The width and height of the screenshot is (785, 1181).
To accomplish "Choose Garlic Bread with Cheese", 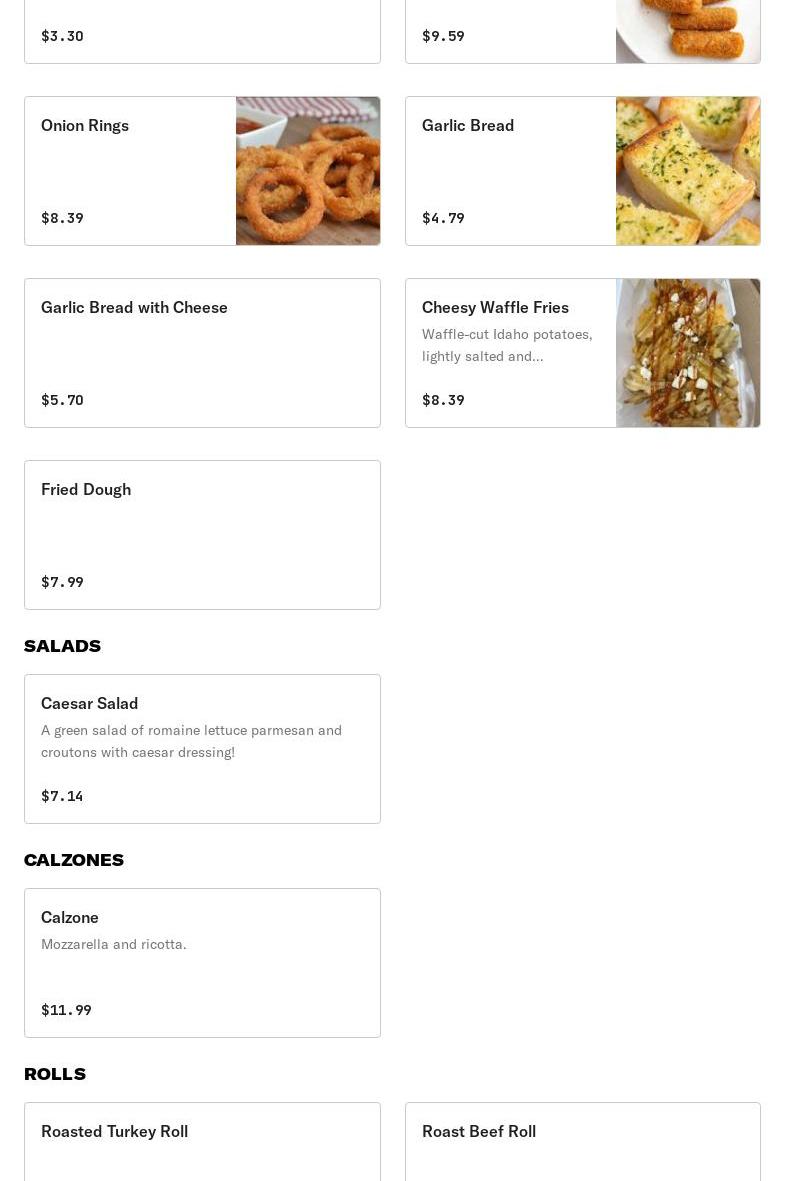I will click(x=202, y=353).
